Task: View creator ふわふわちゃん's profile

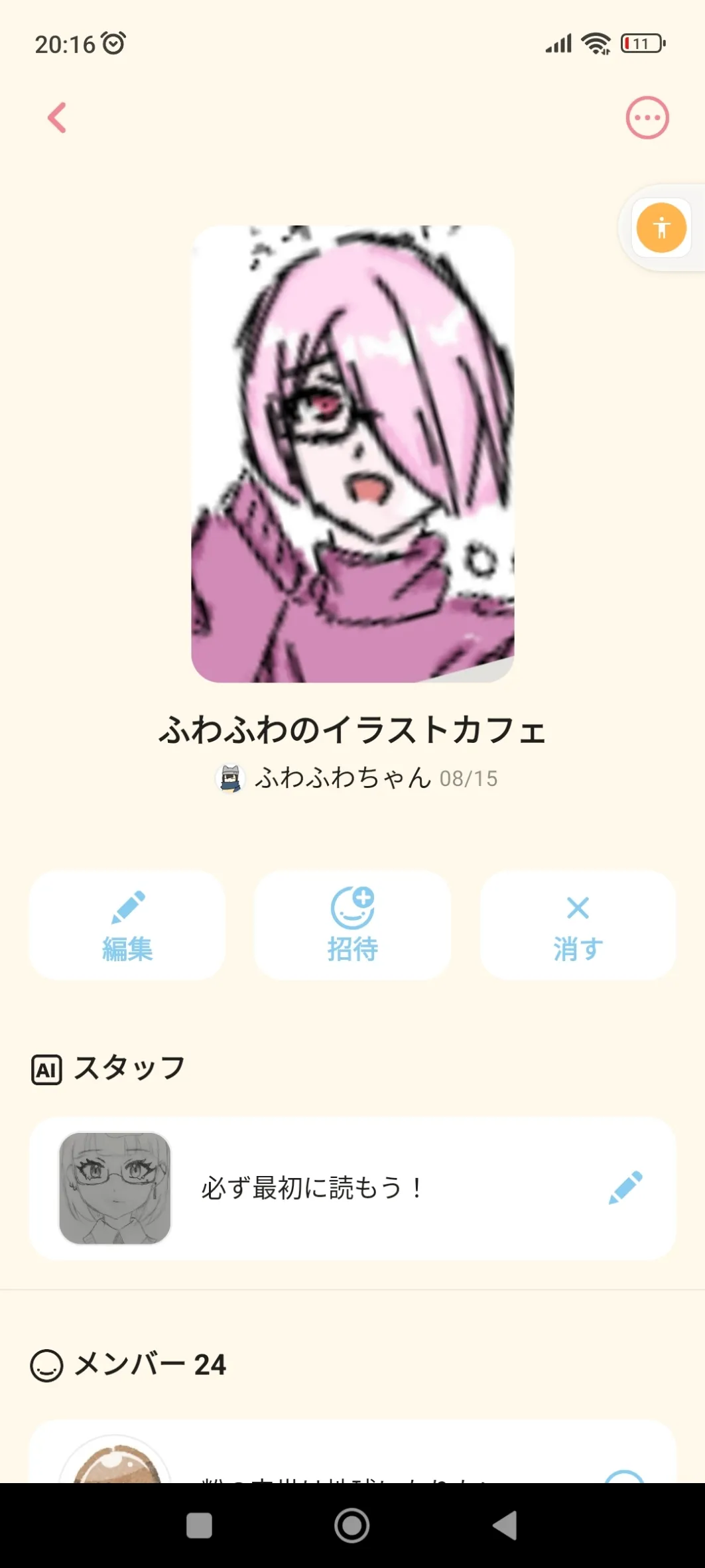Action: click(342, 778)
